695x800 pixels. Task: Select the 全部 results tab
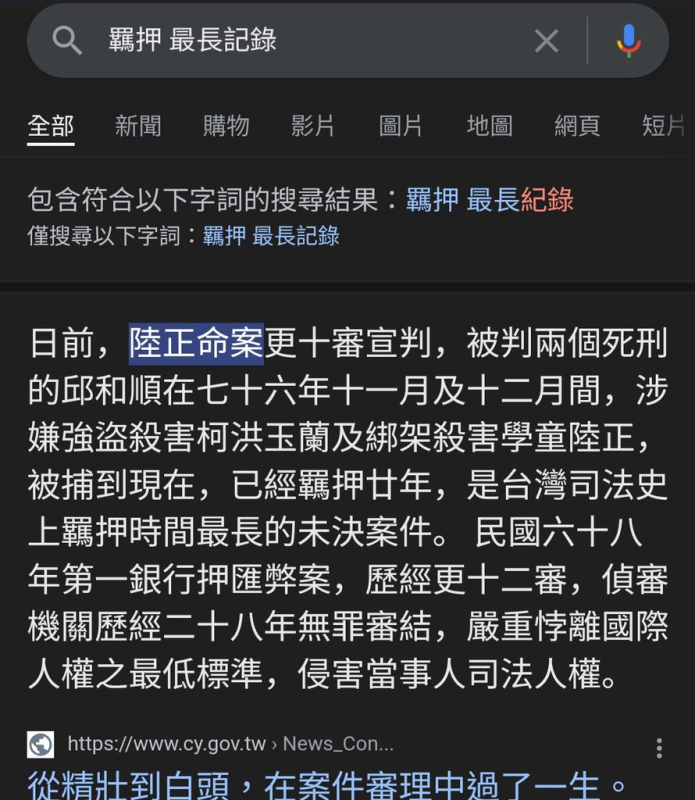coord(50,126)
